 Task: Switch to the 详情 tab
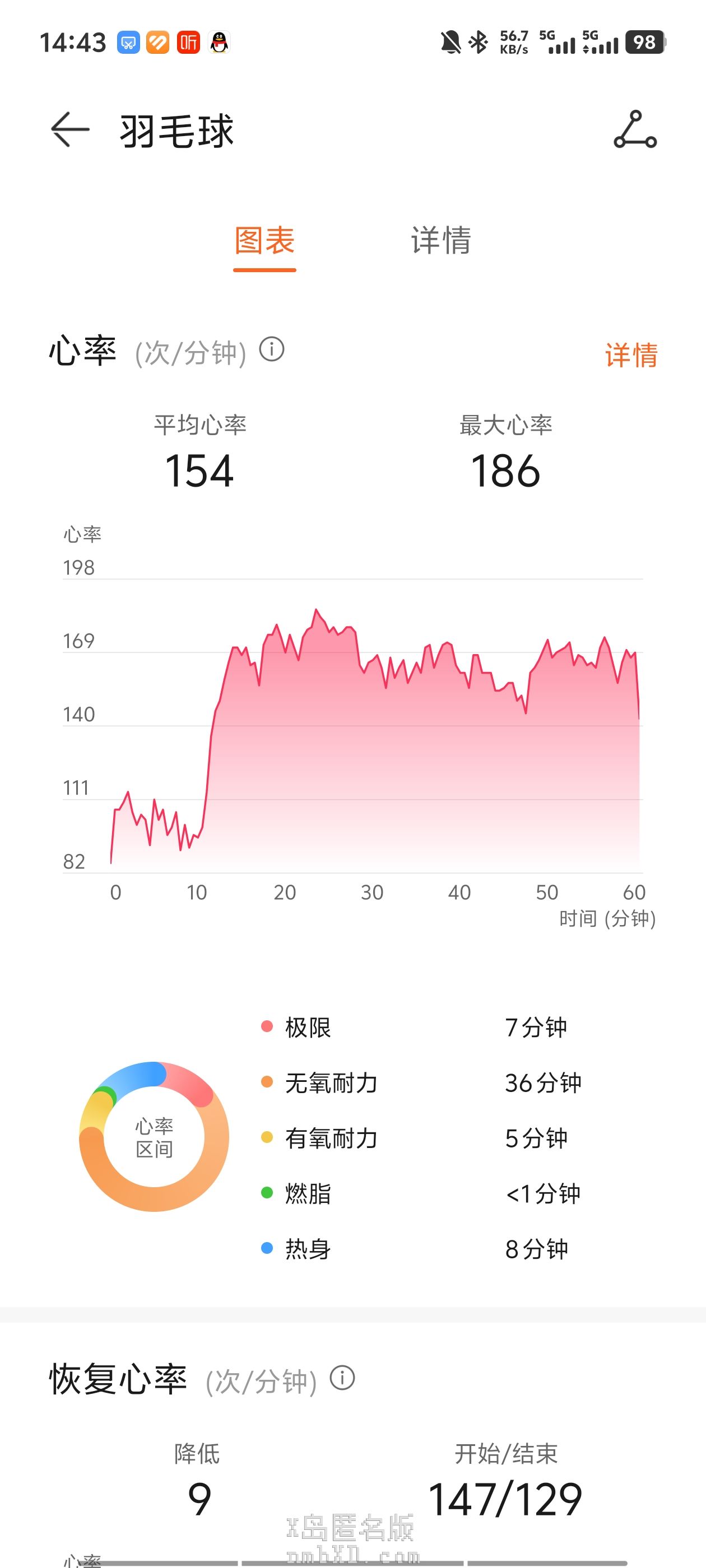pyautogui.click(x=440, y=240)
